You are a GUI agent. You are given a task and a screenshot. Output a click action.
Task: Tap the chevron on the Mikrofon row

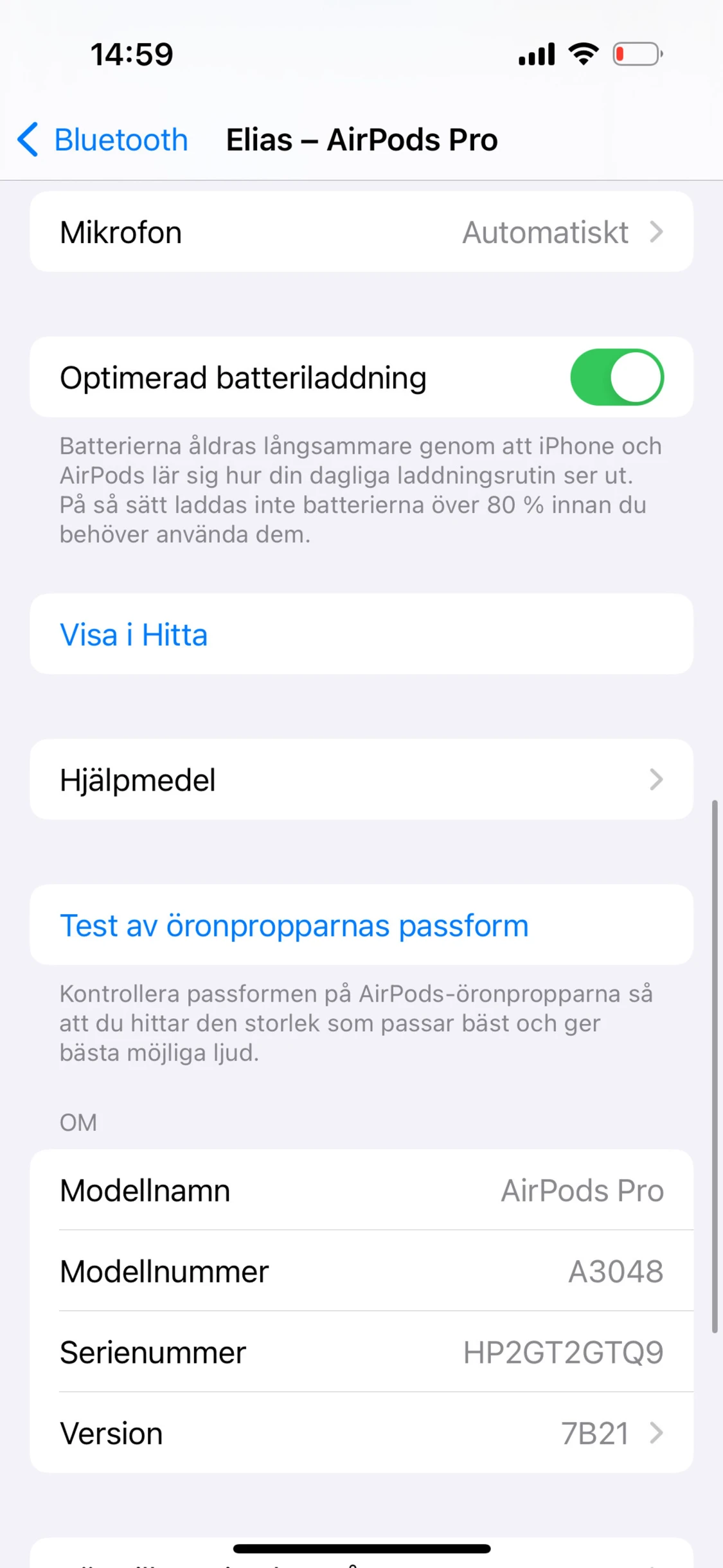[656, 232]
